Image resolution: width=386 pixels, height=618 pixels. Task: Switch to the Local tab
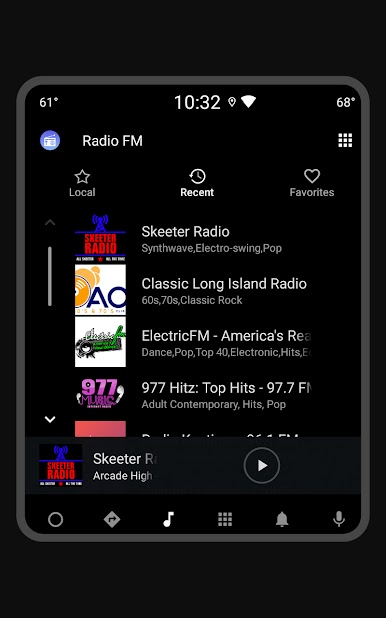[82, 183]
